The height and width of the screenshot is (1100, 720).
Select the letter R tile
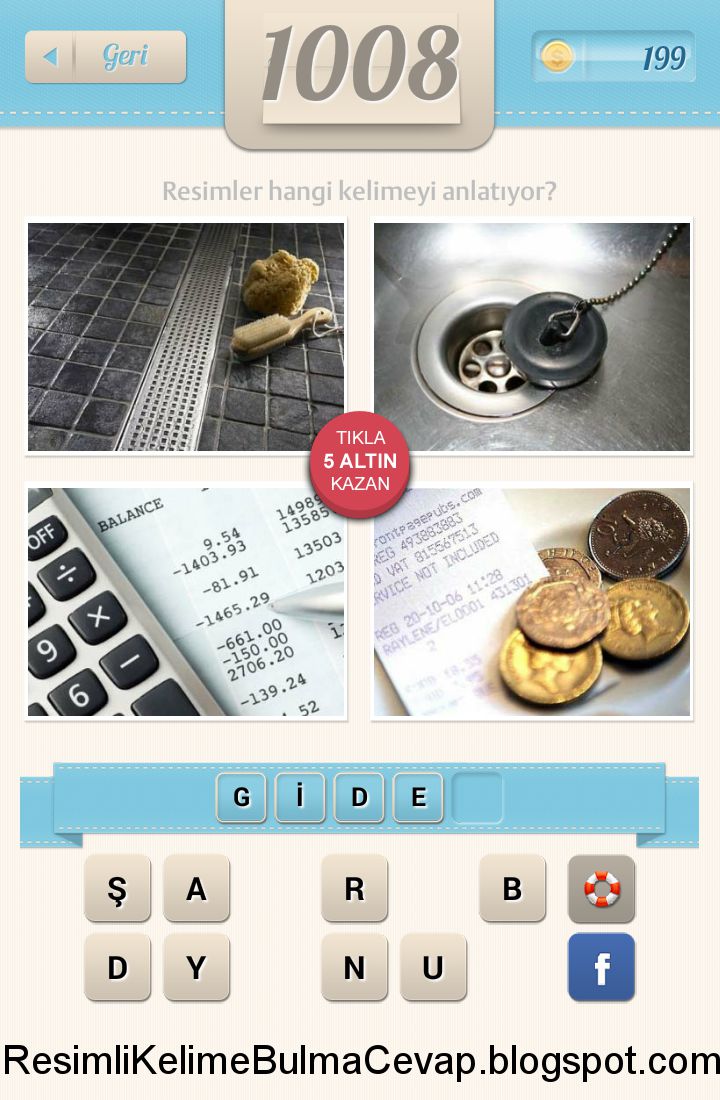354,888
